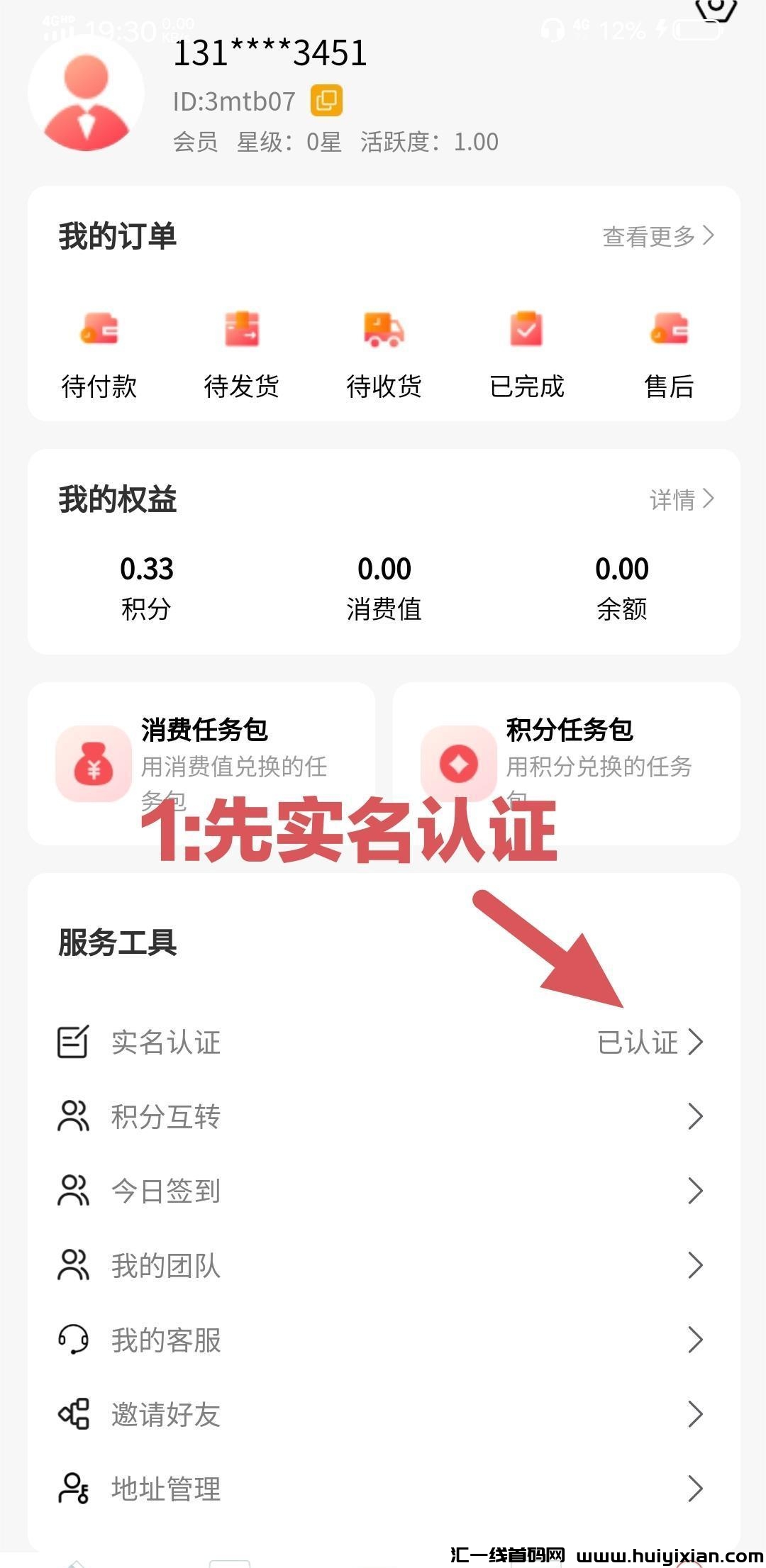Tap 已认证 verification status
The image size is (766, 1568).
pyautogui.click(x=638, y=1042)
